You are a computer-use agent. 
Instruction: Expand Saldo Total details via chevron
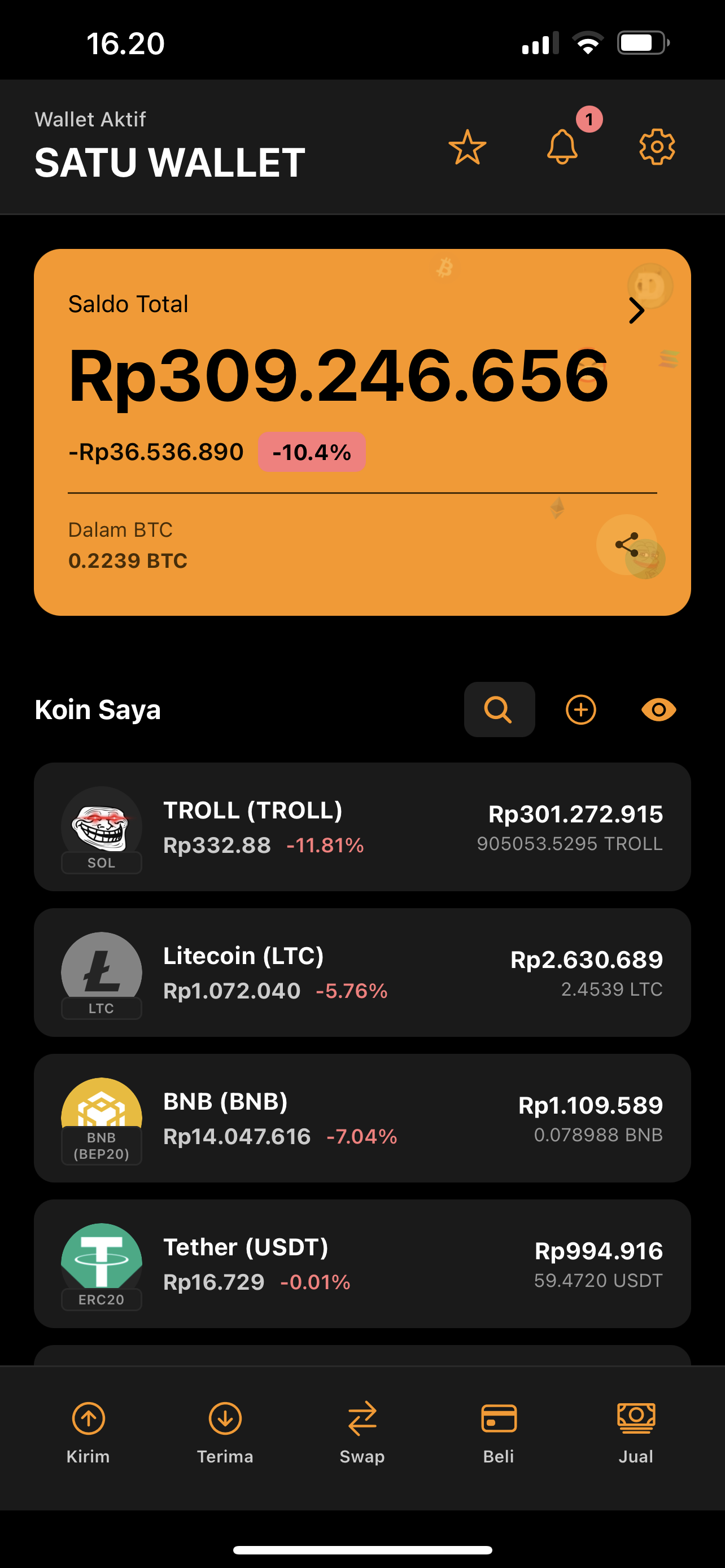tap(637, 310)
